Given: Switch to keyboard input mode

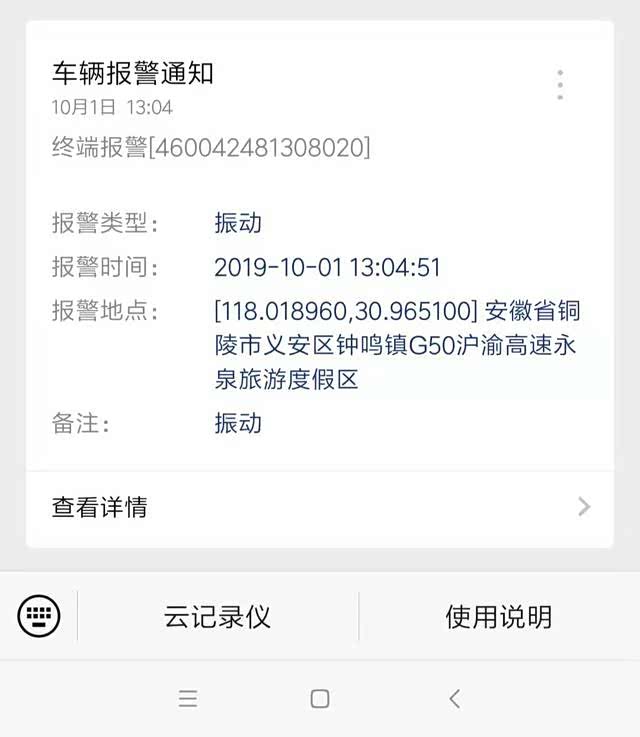Looking at the screenshot, I should (39, 615).
